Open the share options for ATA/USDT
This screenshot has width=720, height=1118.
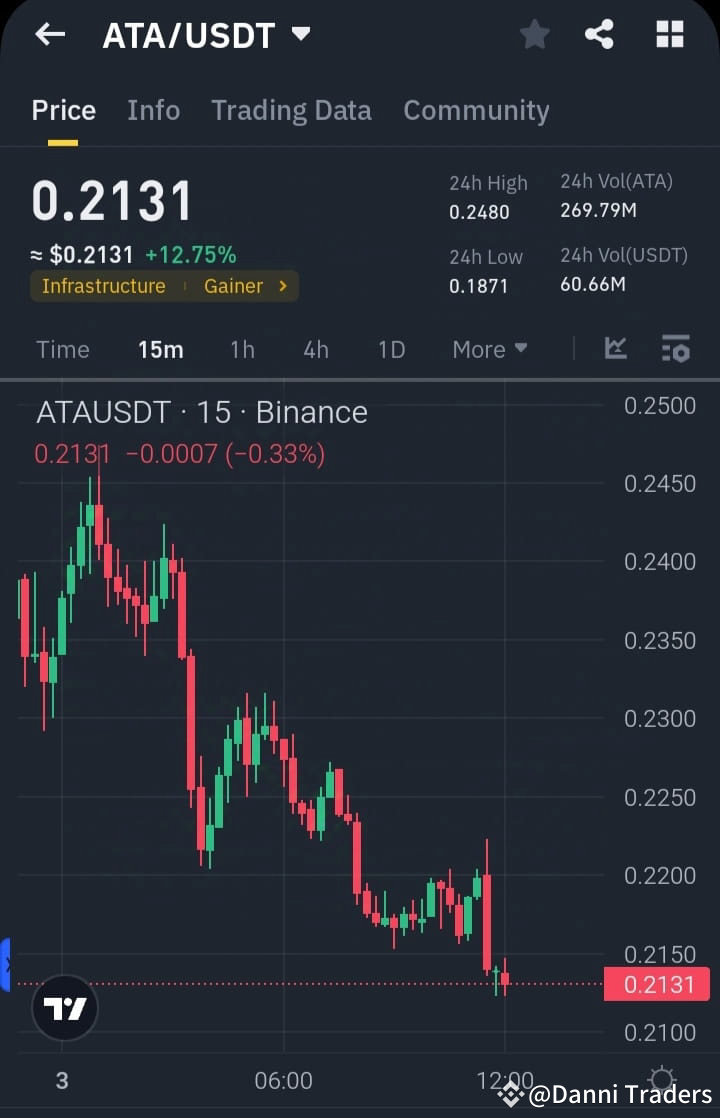[600, 33]
